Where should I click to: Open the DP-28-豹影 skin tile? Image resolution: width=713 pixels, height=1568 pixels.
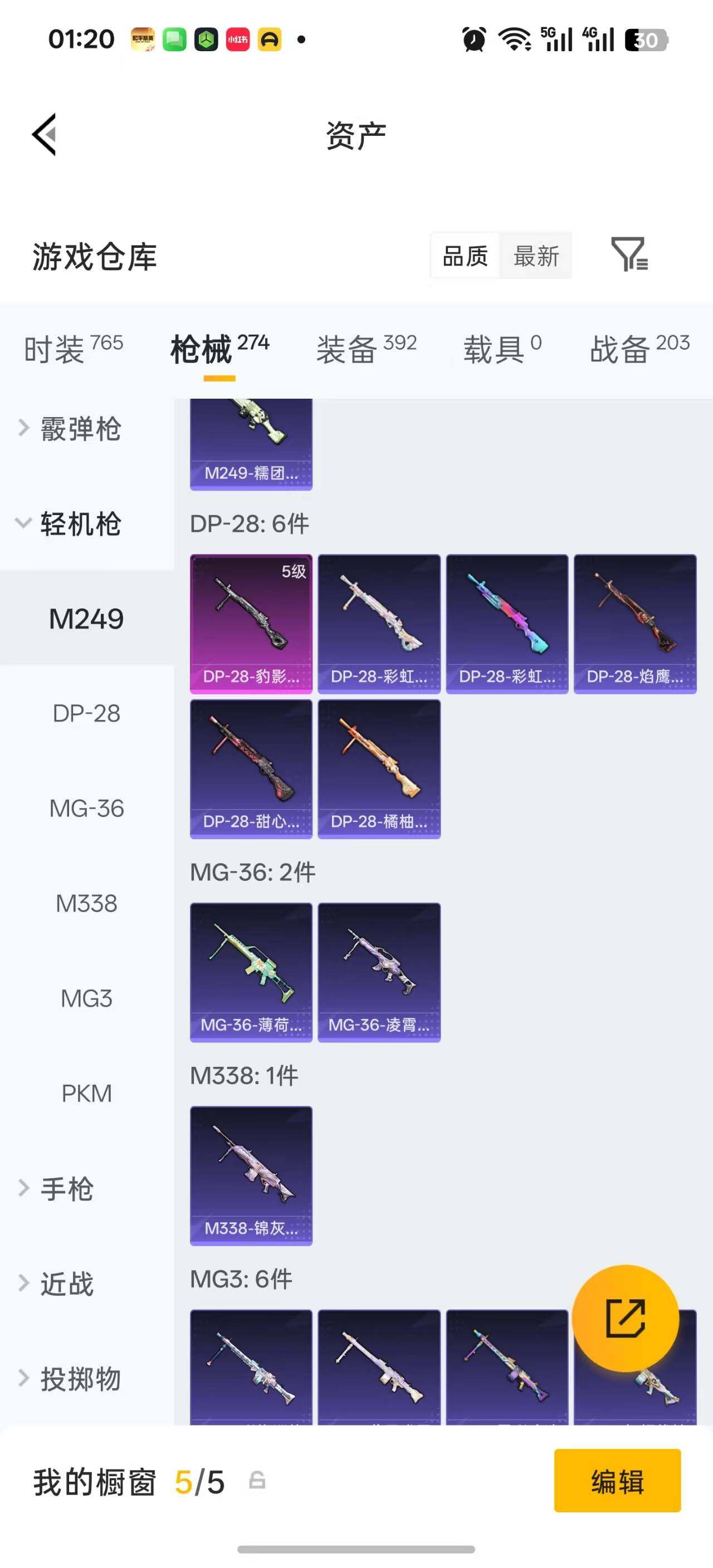click(x=251, y=624)
